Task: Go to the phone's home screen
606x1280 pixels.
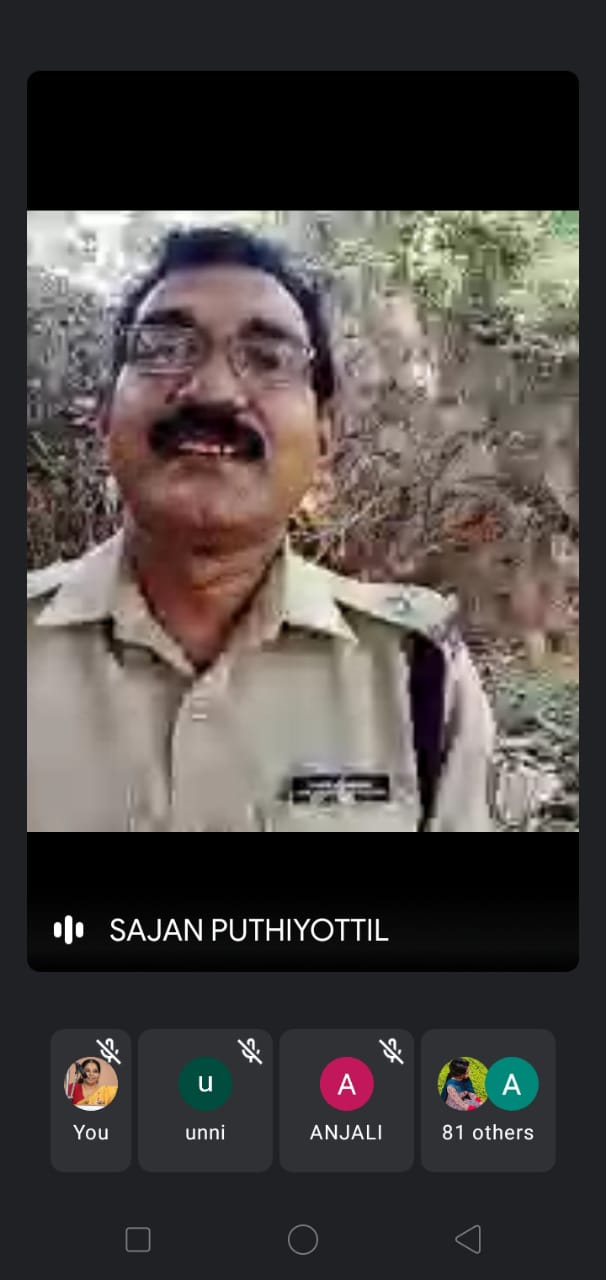Action: coord(303,1240)
